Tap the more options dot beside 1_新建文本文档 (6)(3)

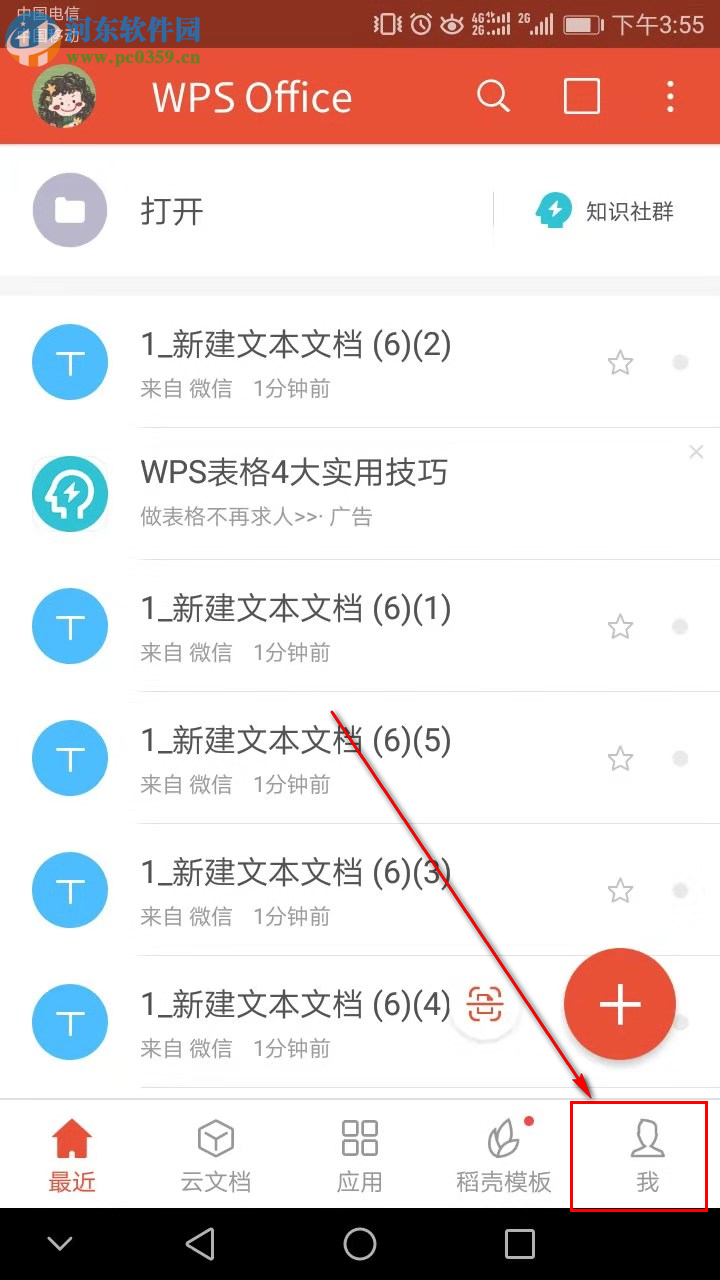(x=681, y=891)
